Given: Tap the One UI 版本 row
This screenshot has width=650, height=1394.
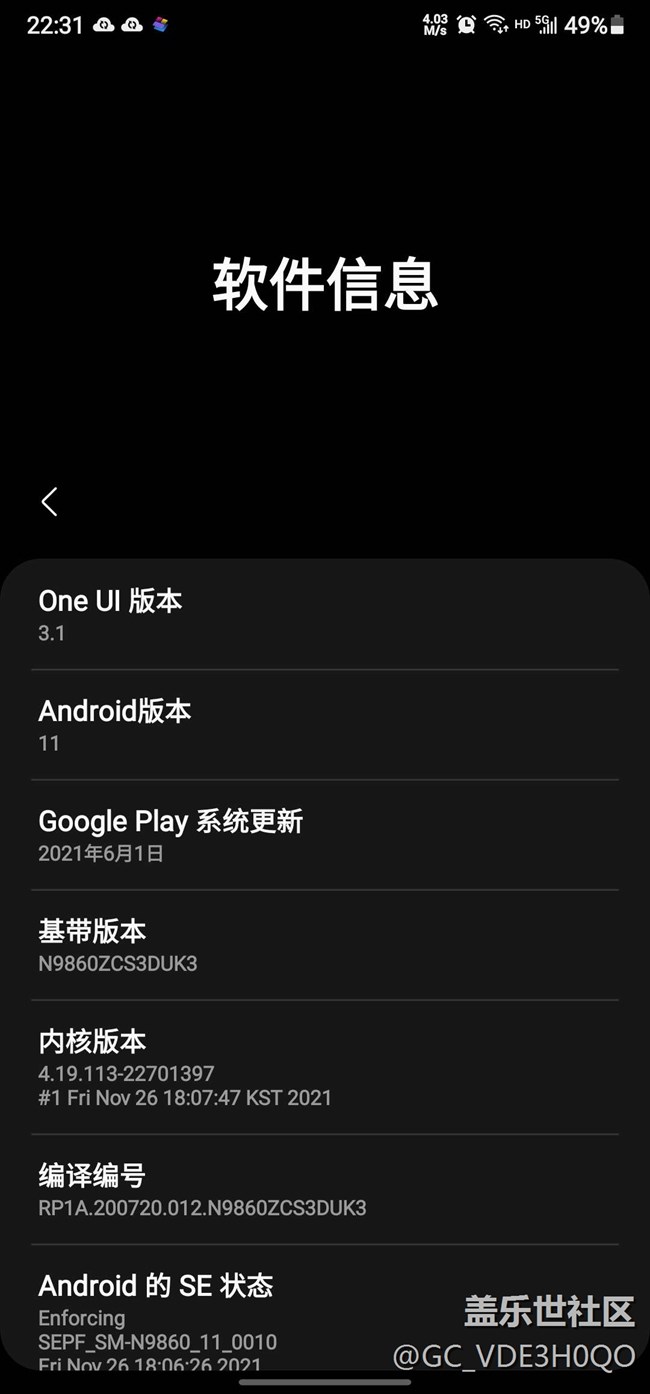Looking at the screenshot, I should [324, 615].
